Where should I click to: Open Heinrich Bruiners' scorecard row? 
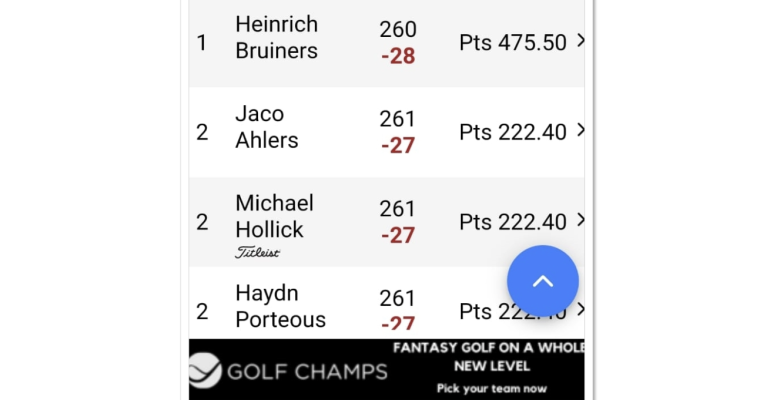tap(386, 43)
